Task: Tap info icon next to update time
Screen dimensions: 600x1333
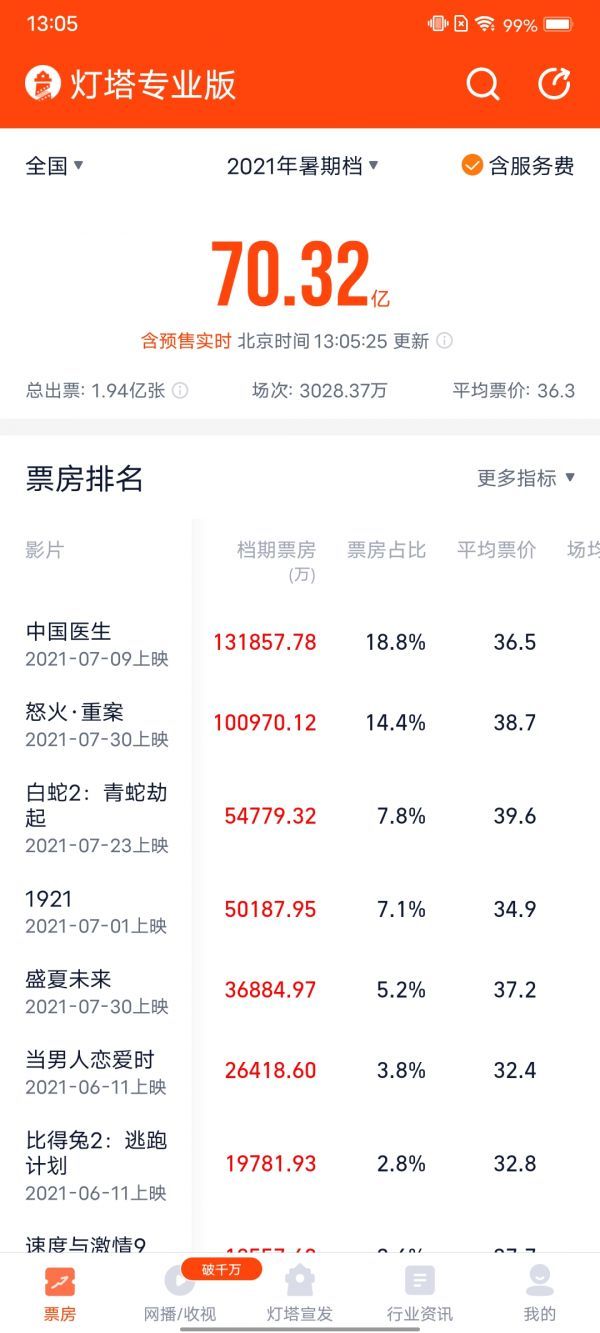Action: (444, 341)
